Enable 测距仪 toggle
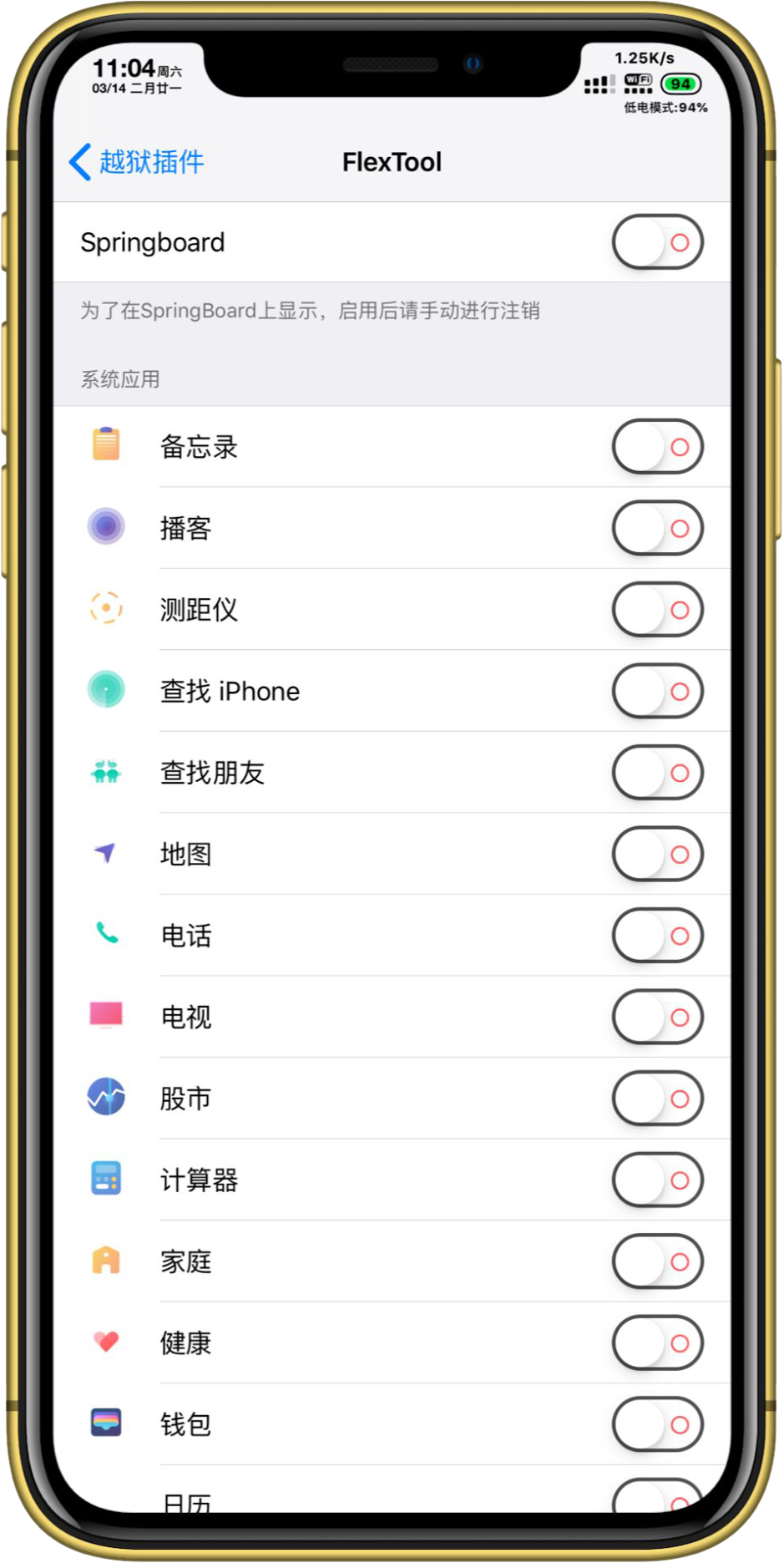The width and height of the screenshot is (784, 1563). click(x=657, y=610)
